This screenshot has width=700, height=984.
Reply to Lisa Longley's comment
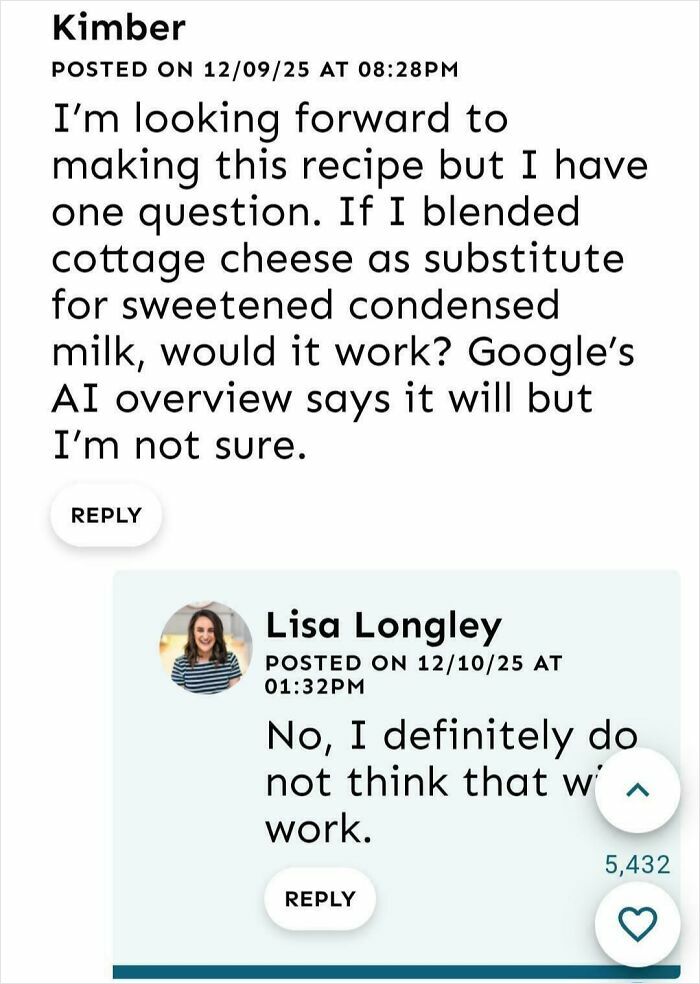pos(320,899)
